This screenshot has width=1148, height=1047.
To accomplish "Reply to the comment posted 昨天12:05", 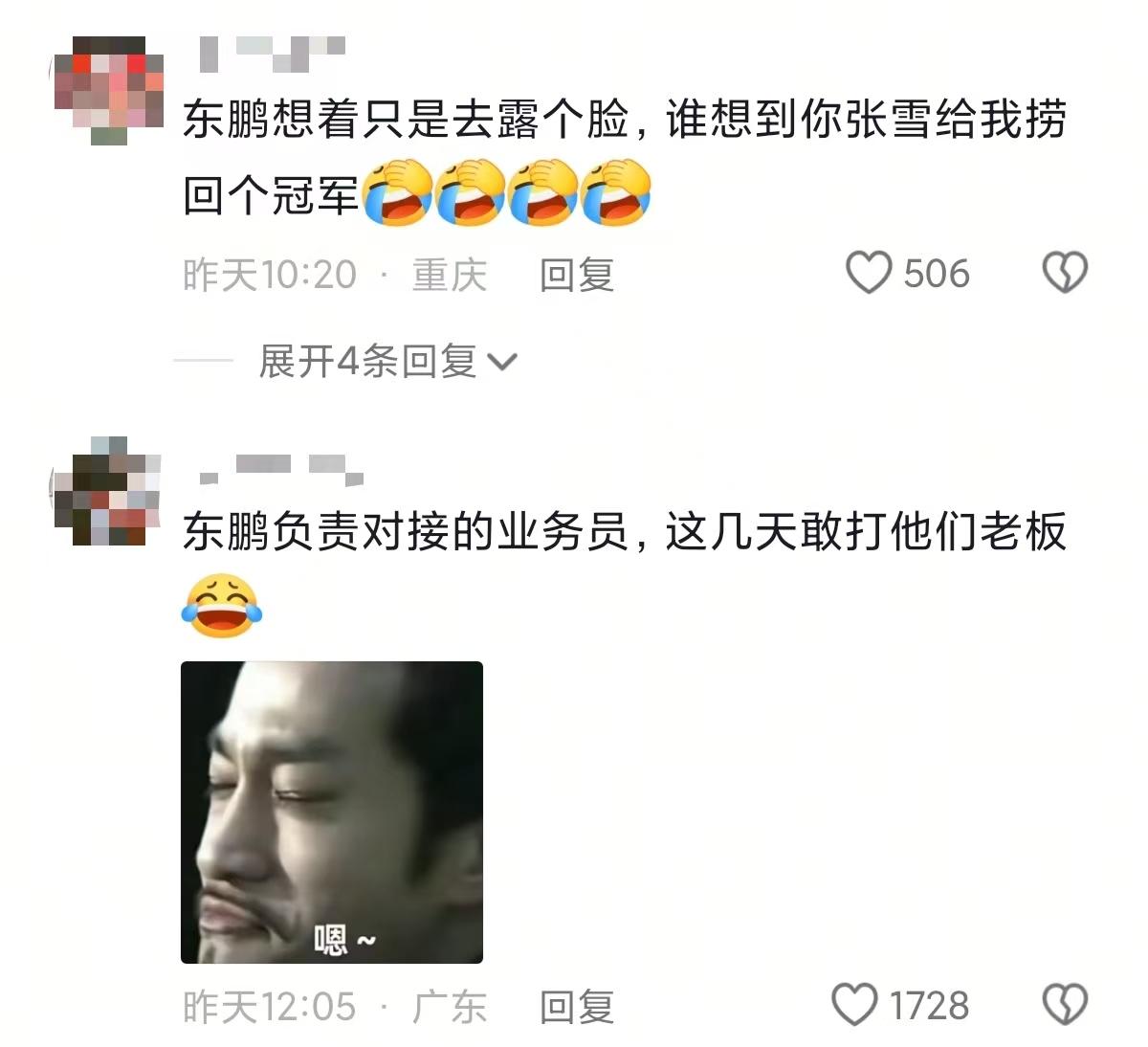I will point(576,1008).
